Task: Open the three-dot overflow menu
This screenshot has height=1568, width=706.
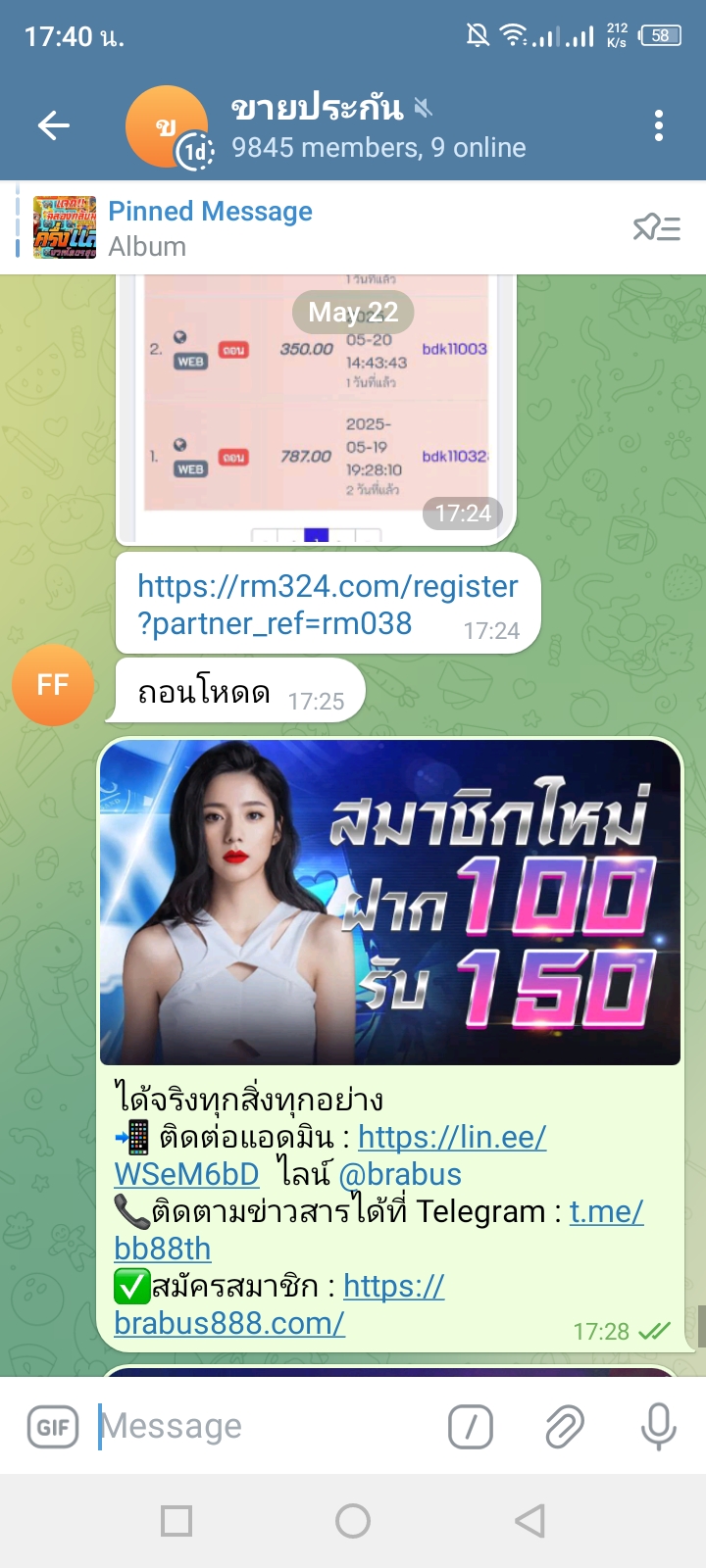Action: 659,125
